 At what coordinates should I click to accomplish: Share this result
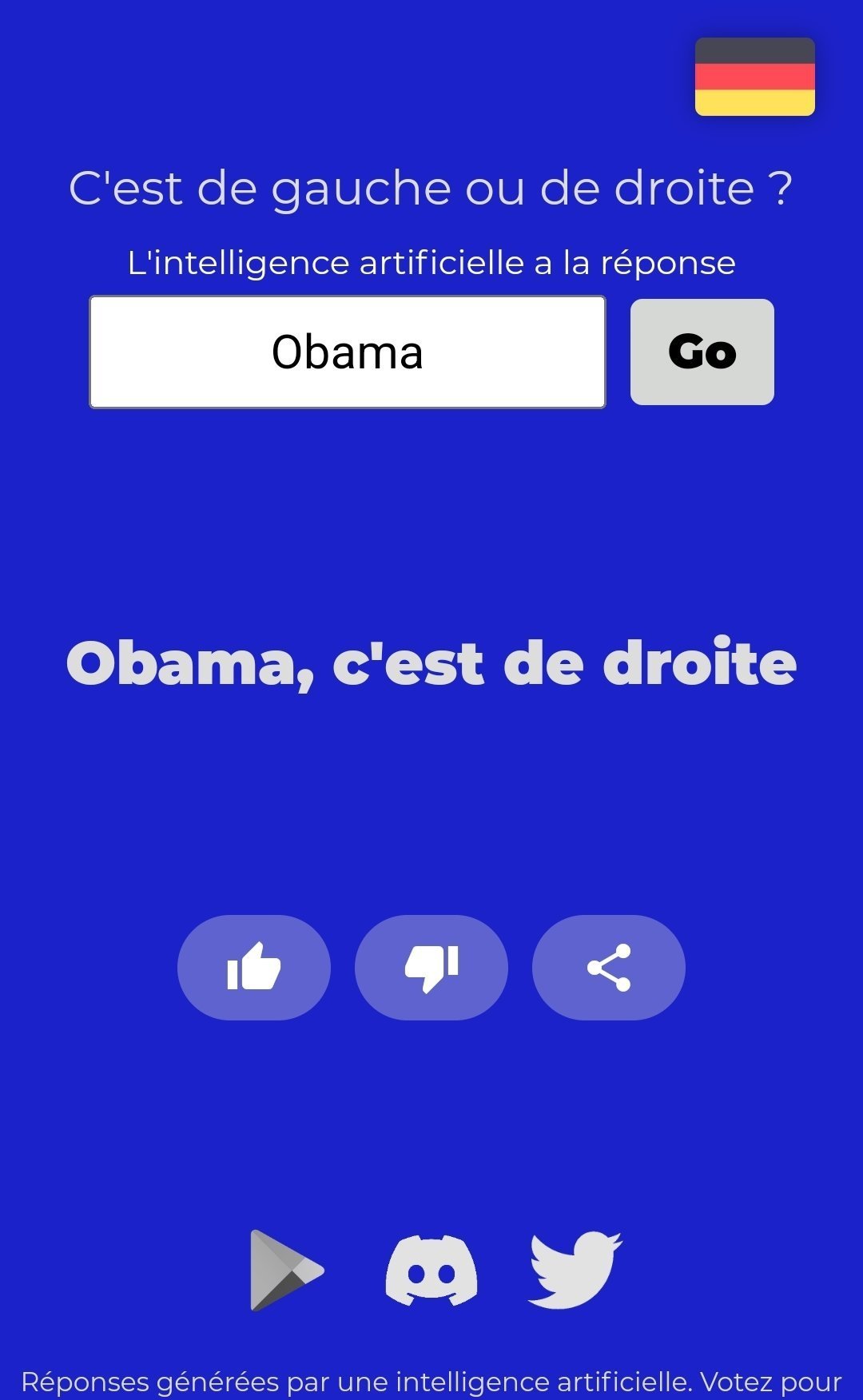click(609, 967)
